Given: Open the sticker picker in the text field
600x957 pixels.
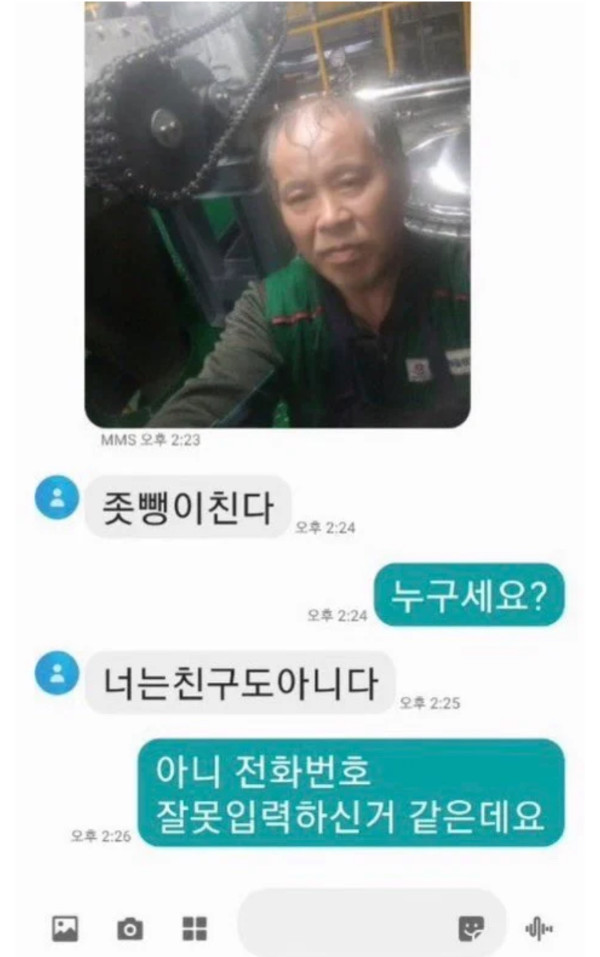Looking at the screenshot, I should pyautogui.click(x=471, y=929).
